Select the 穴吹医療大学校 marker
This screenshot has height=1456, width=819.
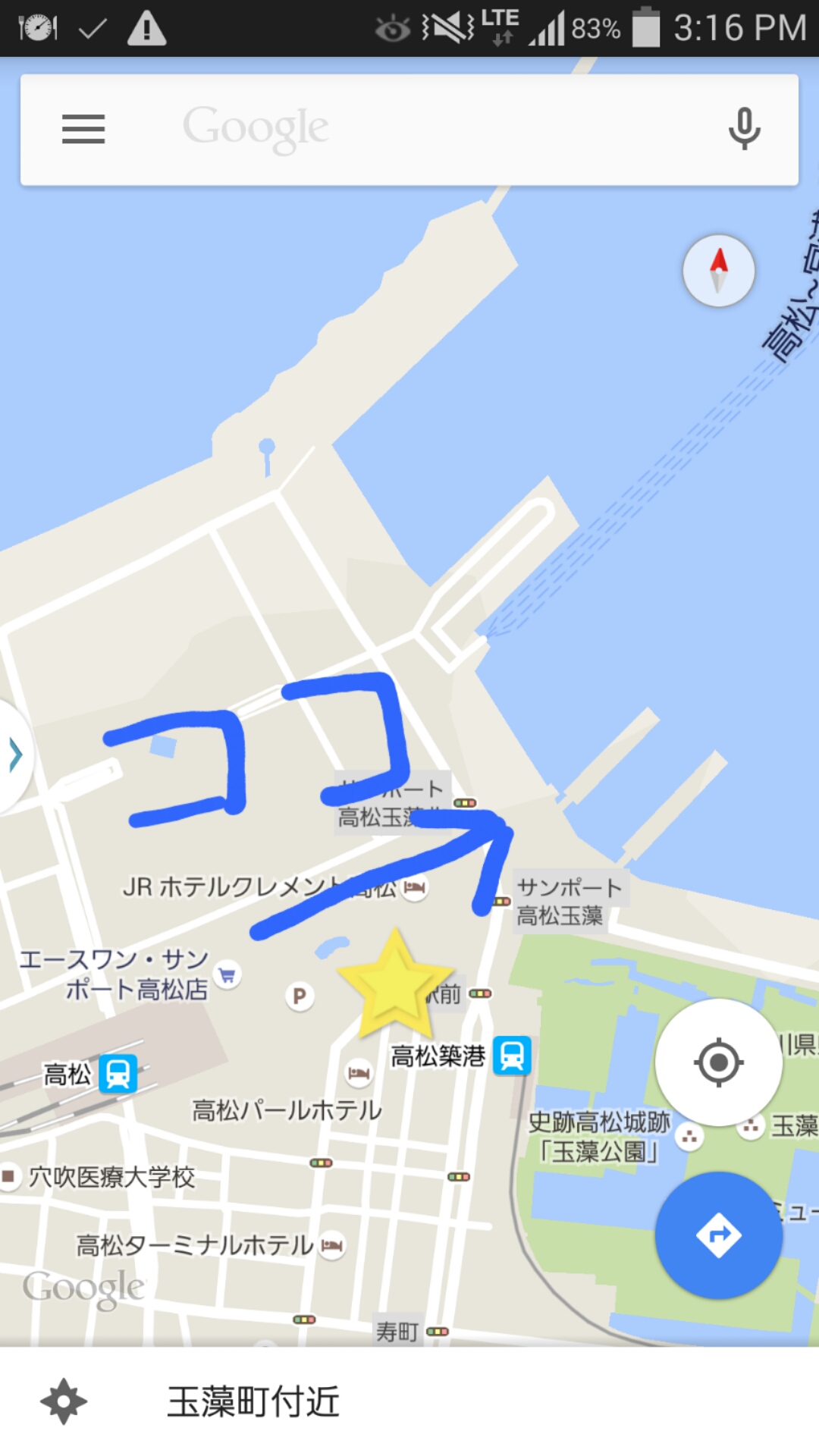click(x=9, y=1177)
